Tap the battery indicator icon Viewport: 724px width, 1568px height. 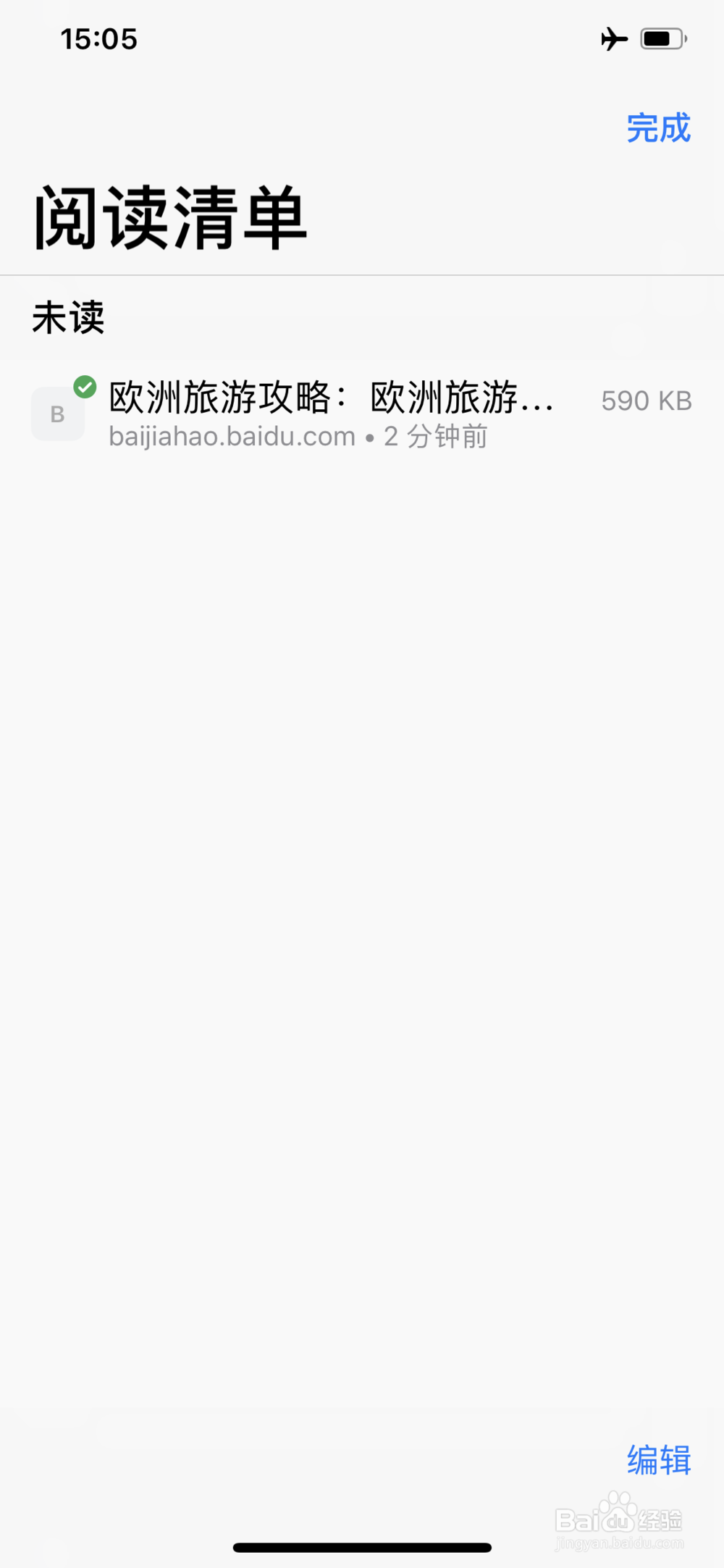(660, 40)
